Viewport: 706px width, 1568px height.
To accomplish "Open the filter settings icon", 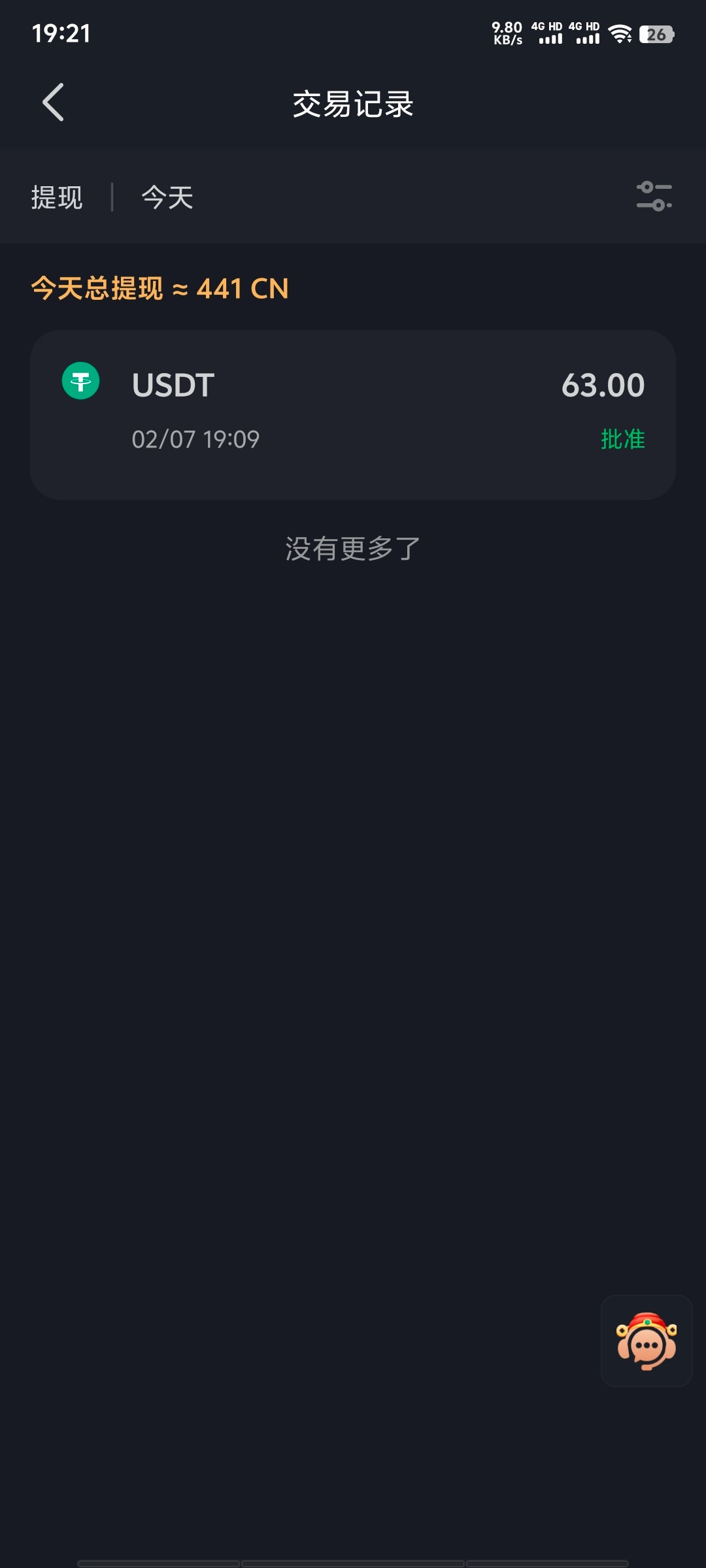I will 654,197.
